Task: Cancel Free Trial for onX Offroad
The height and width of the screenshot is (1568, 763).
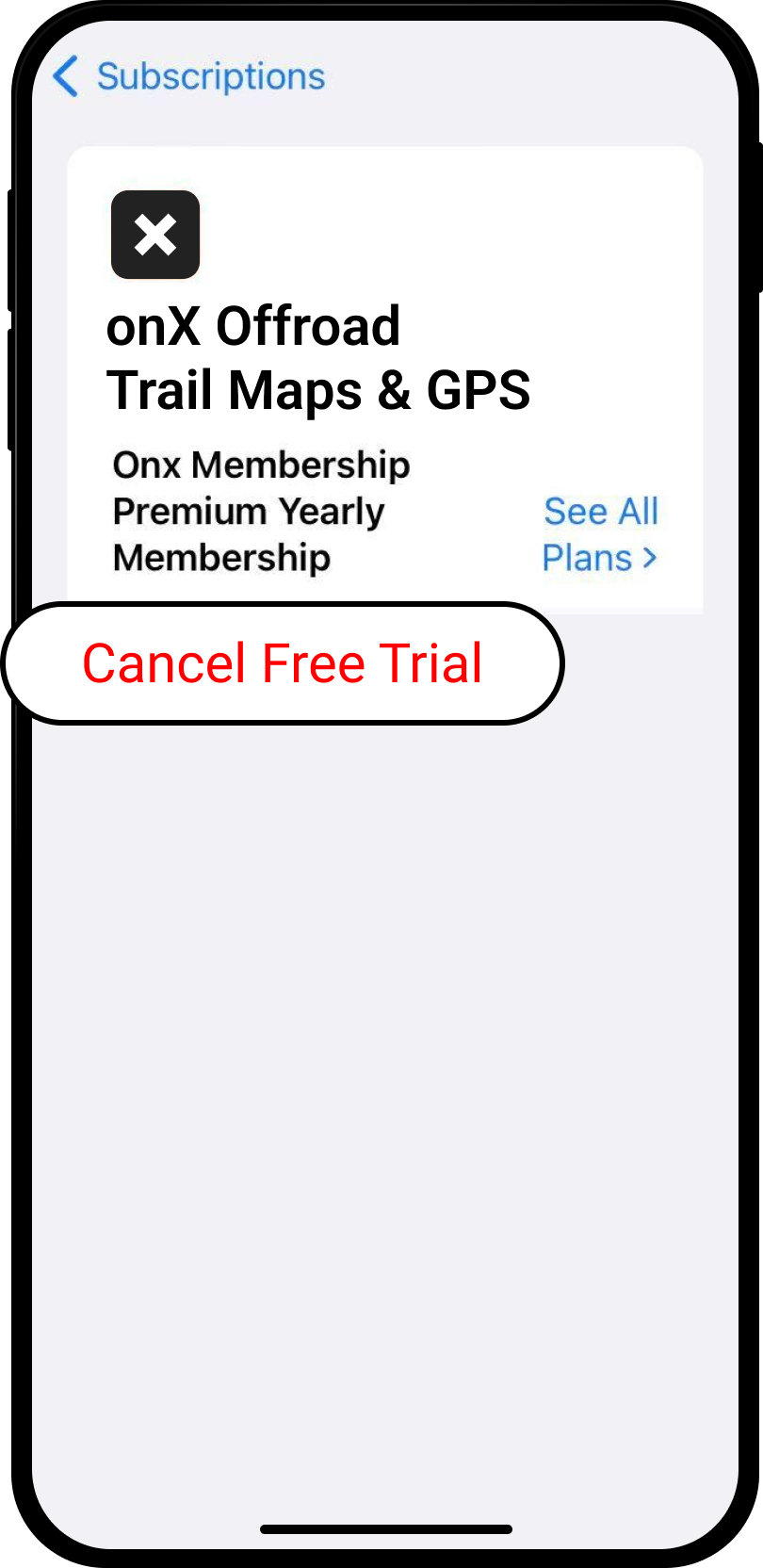Action: coord(283,663)
